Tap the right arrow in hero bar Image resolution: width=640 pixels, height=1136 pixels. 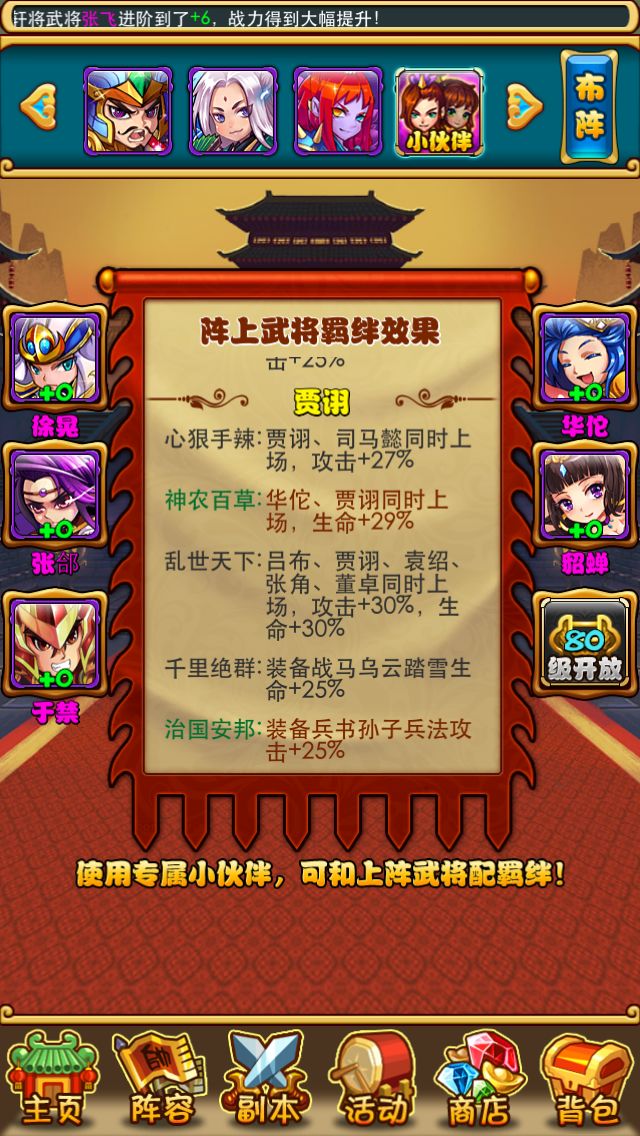coord(525,107)
